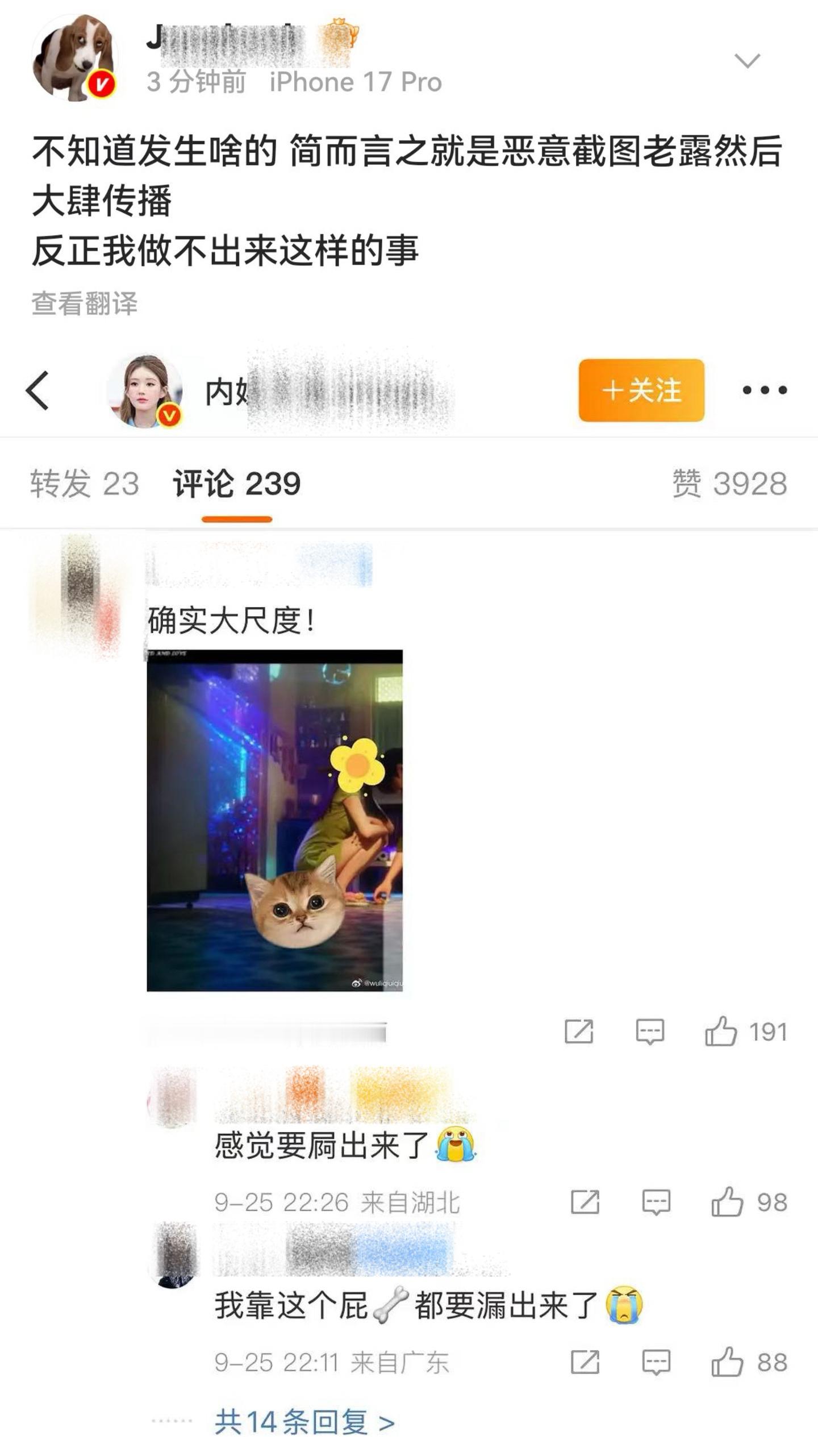Reply to the comment posted from 广东
Image resolution: width=818 pixels, height=1456 pixels.
point(656,1363)
